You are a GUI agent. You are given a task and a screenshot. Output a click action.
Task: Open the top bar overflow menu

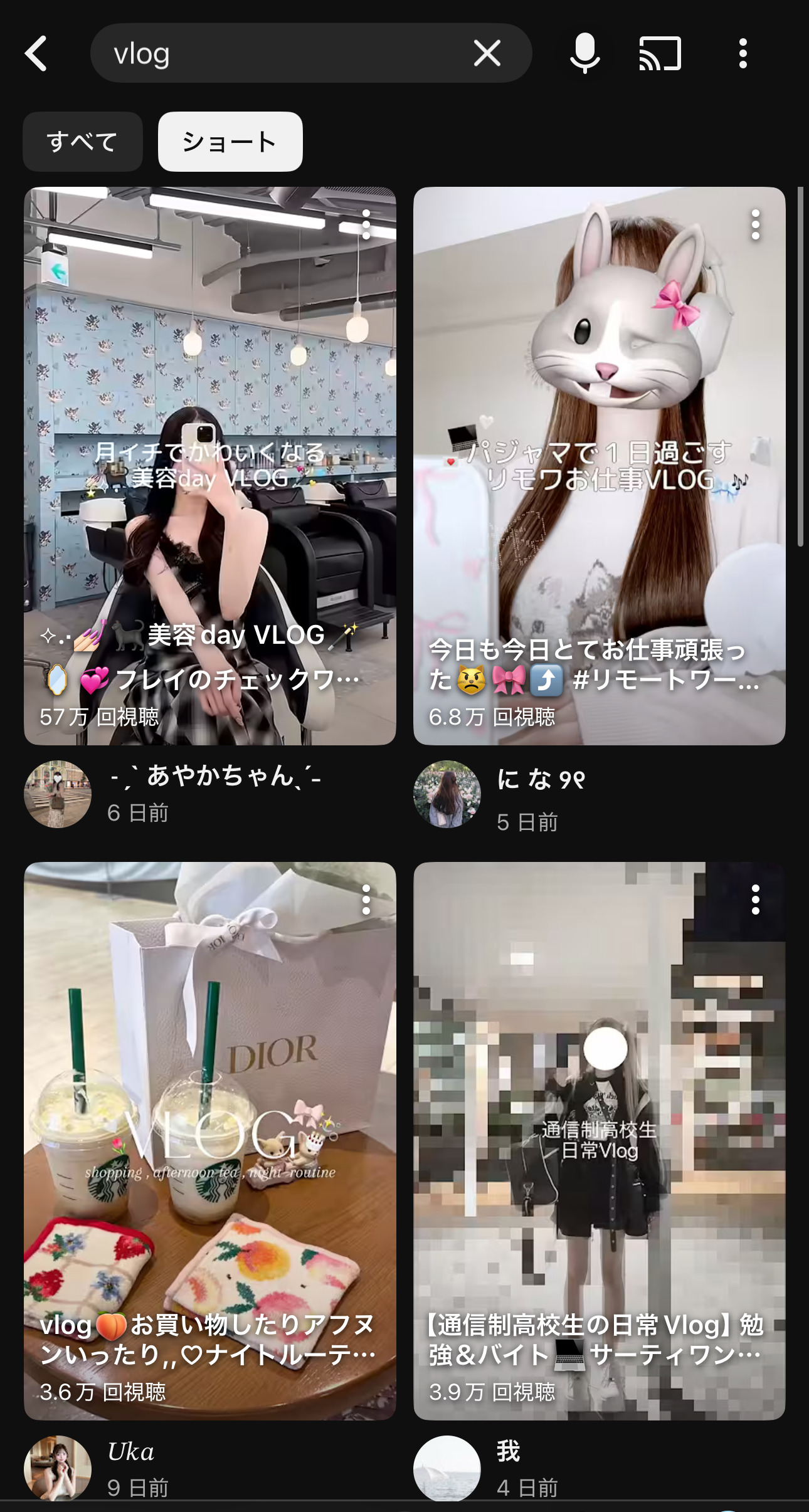[x=743, y=53]
